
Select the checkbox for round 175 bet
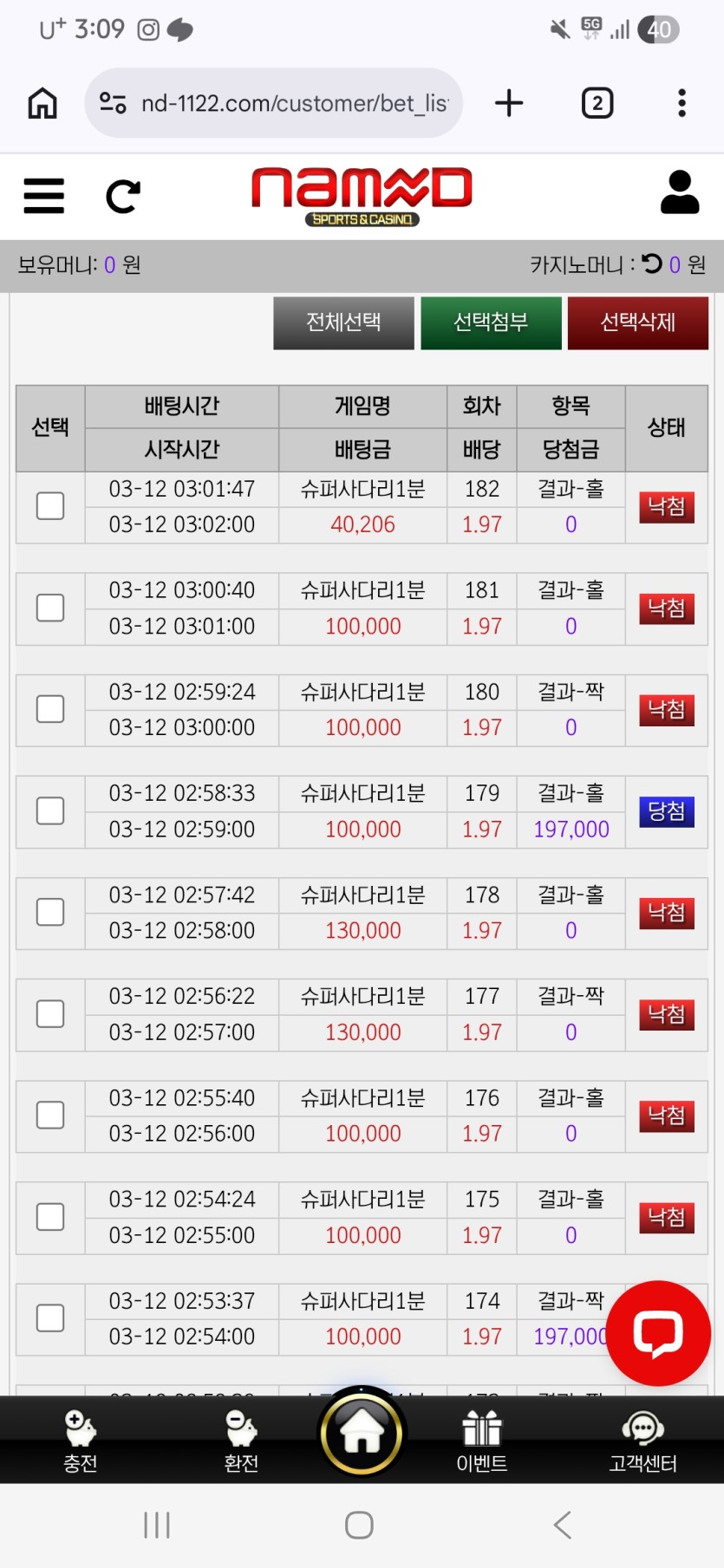50,1217
